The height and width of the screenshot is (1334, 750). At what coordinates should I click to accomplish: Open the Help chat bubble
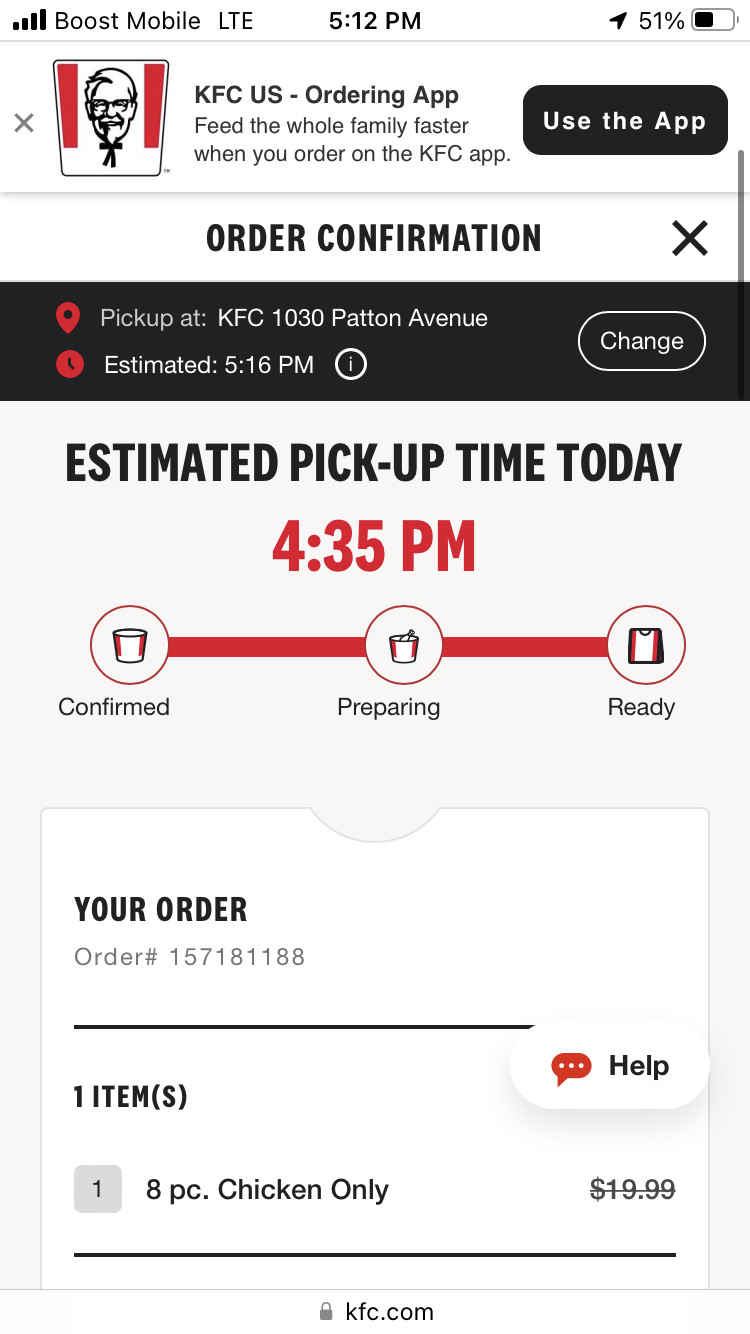click(610, 1066)
